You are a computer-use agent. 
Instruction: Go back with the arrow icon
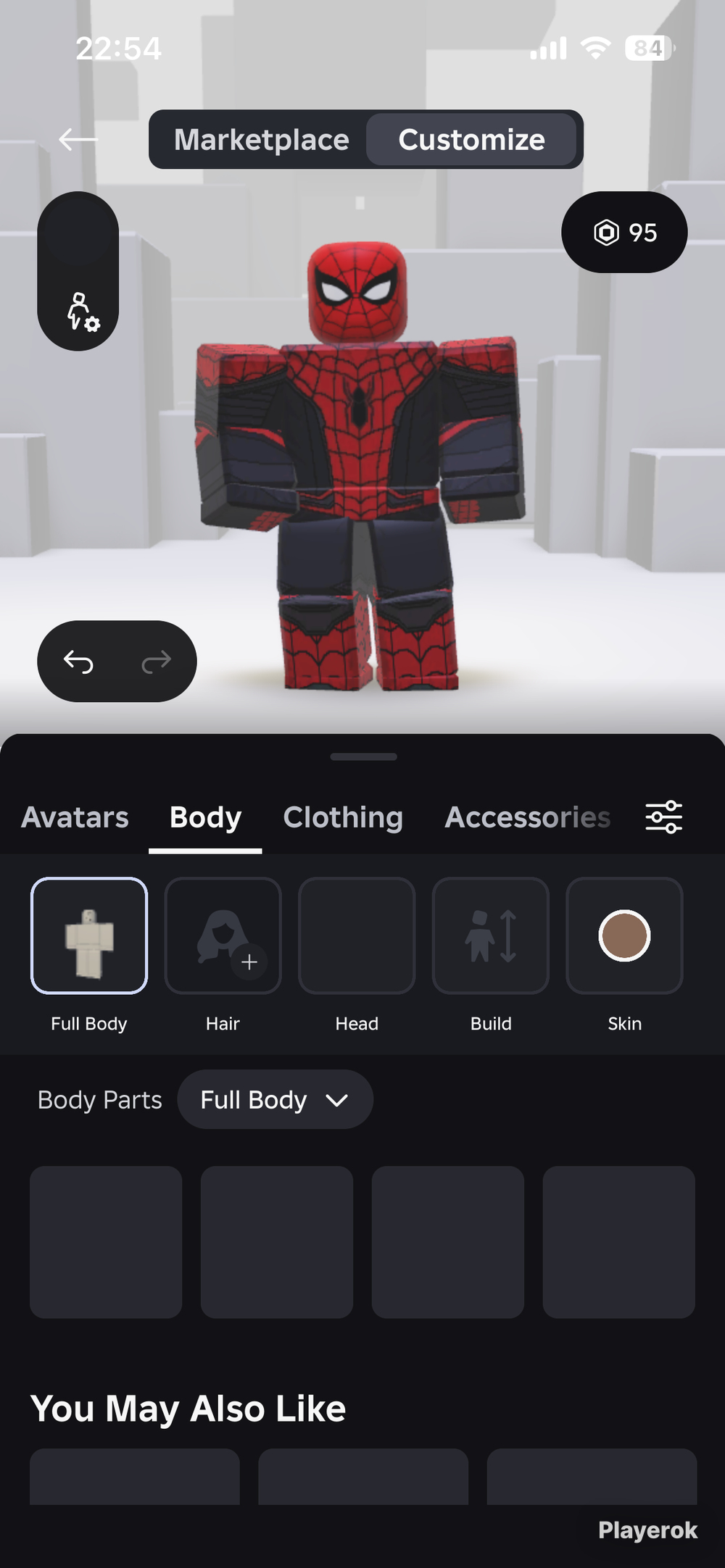pyautogui.click(x=78, y=139)
